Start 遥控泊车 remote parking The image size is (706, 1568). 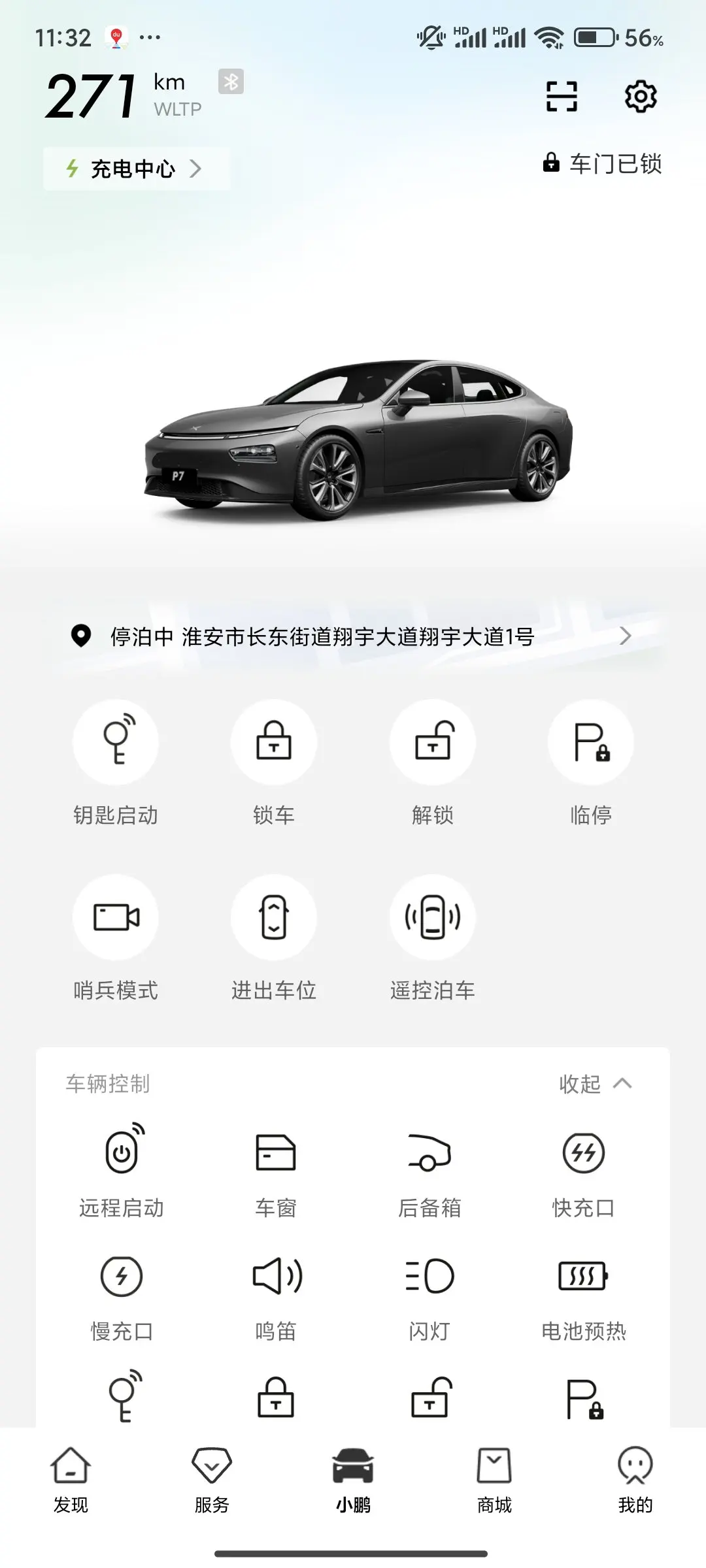(x=432, y=917)
